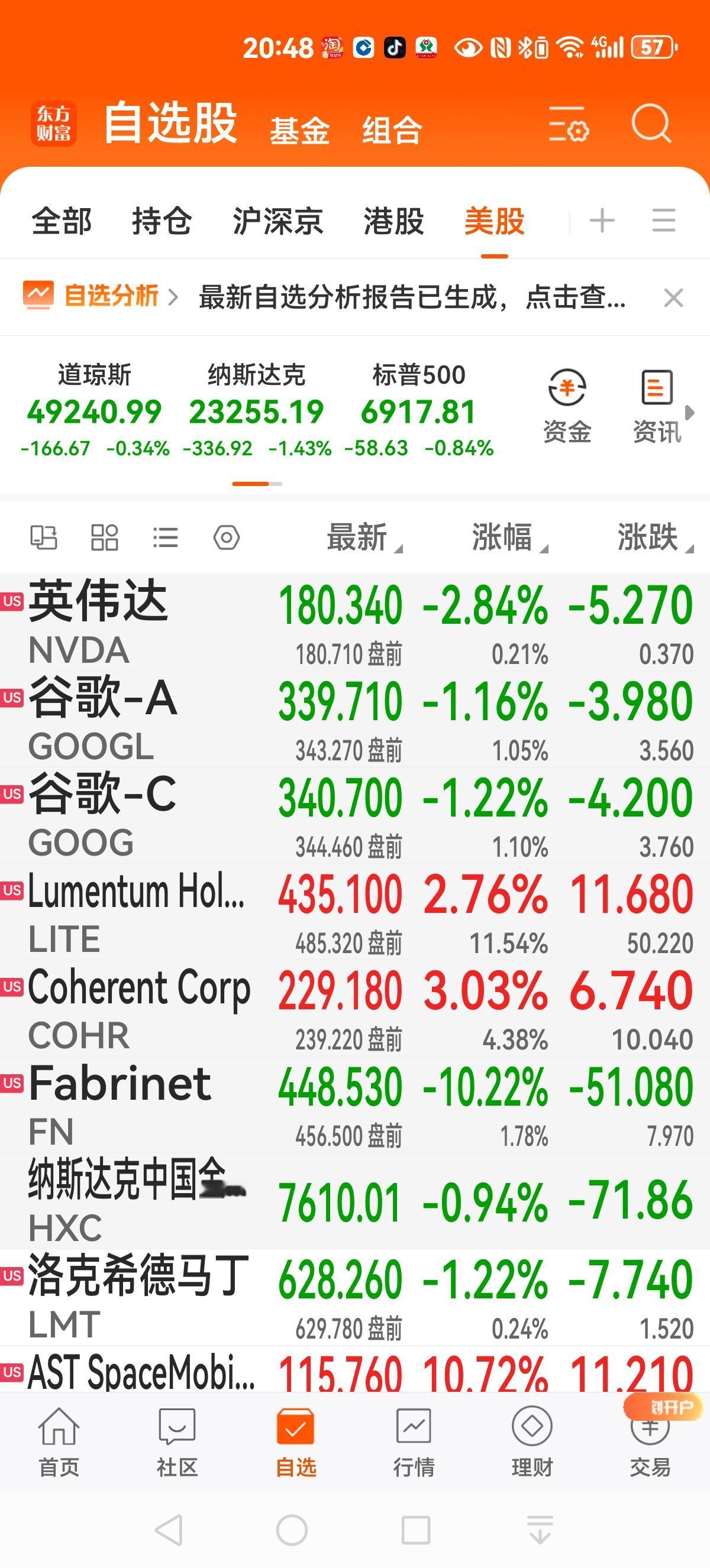Dismiss the analysis report banner with X
The height and width of the screenshot is (1568, 710).
pyautogui.click(x=673, y=297)
